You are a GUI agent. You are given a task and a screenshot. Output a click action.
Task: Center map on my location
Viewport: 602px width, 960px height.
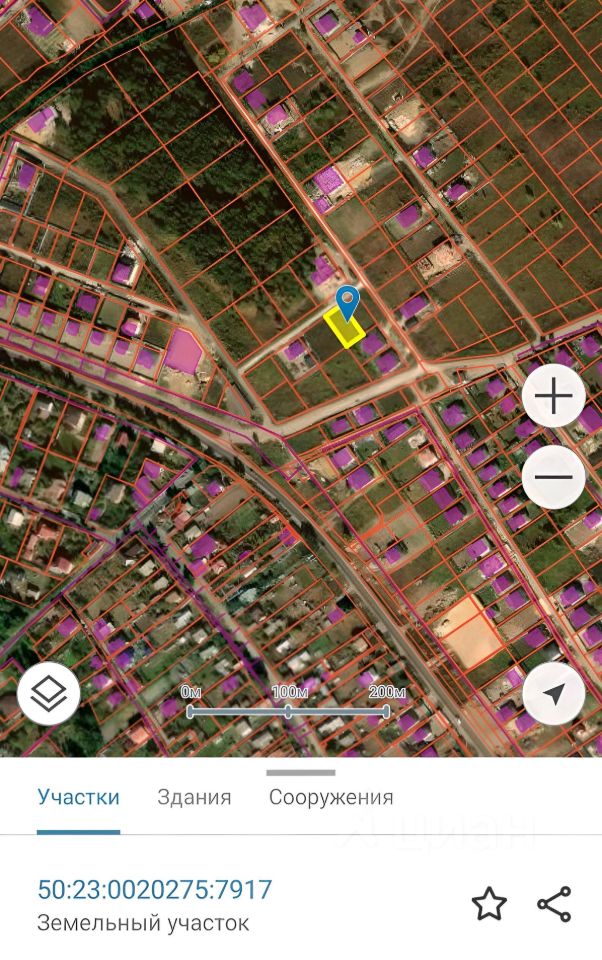tap(553, 693)
